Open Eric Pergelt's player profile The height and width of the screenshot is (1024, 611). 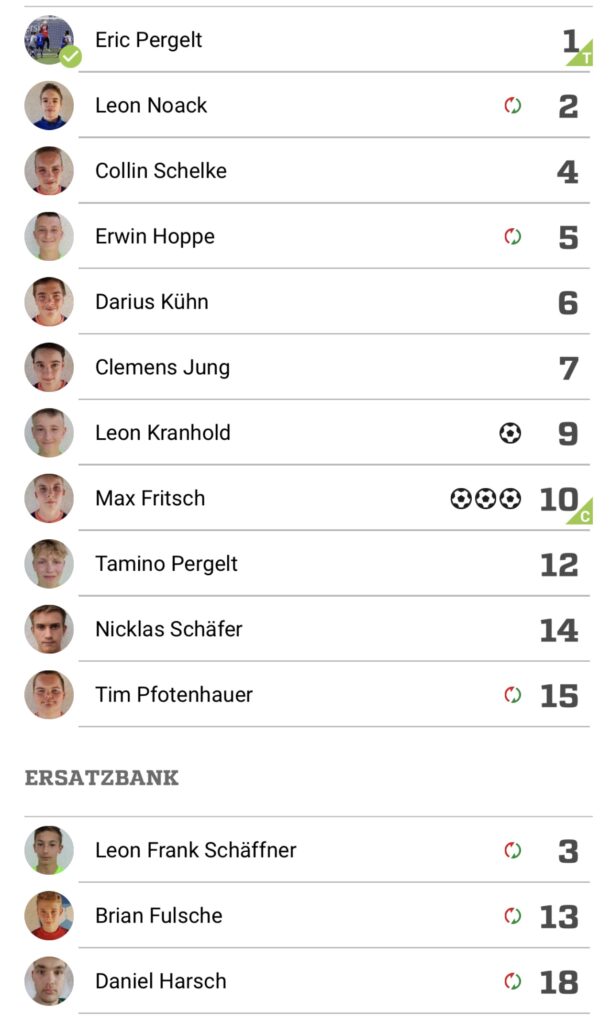148,40
